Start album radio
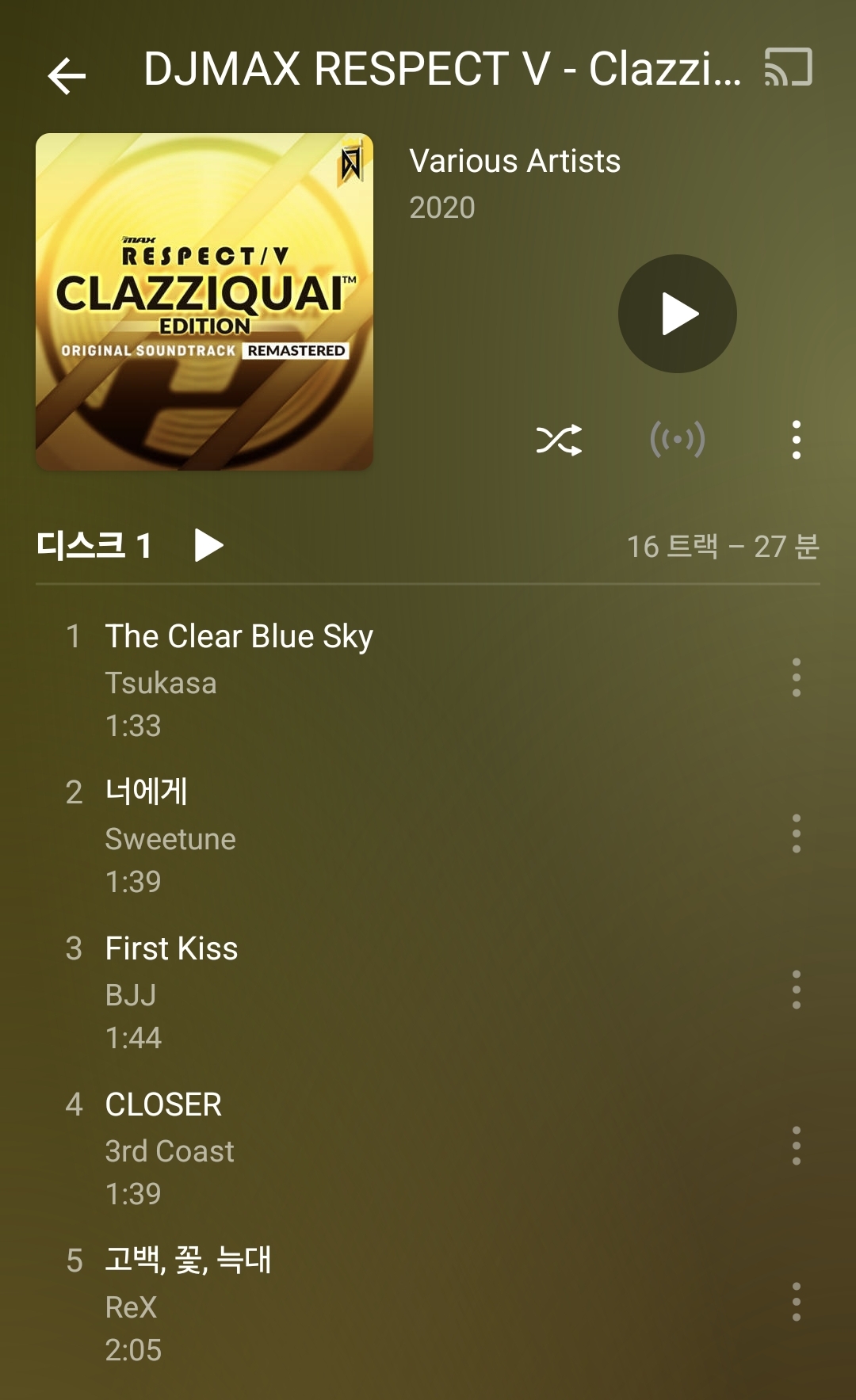This screenshot has width=856, height=1400. point(677,440)
